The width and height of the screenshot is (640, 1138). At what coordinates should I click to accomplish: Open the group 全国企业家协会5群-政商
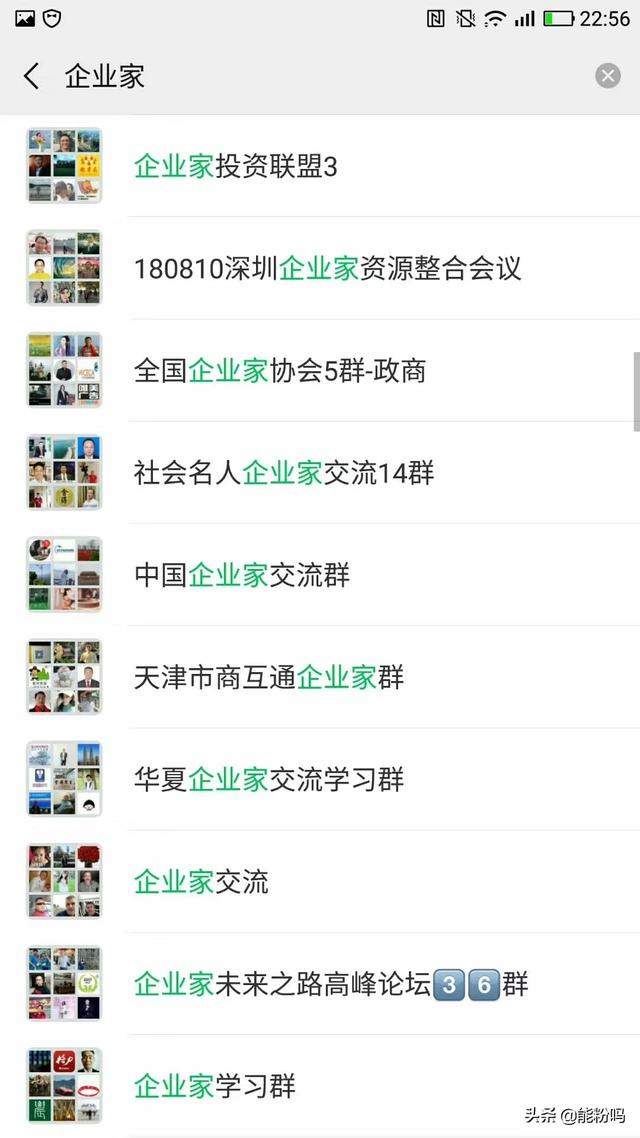(320, 371)
